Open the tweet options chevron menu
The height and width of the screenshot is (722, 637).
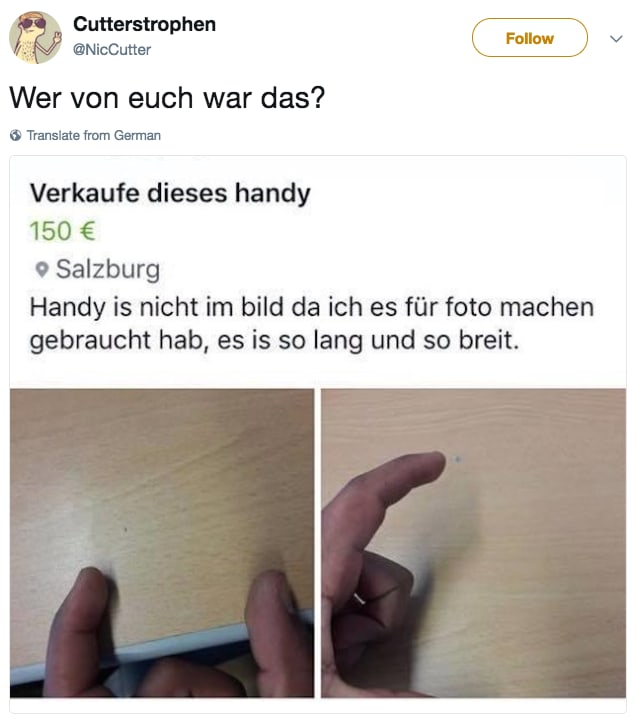click(615, 38)
